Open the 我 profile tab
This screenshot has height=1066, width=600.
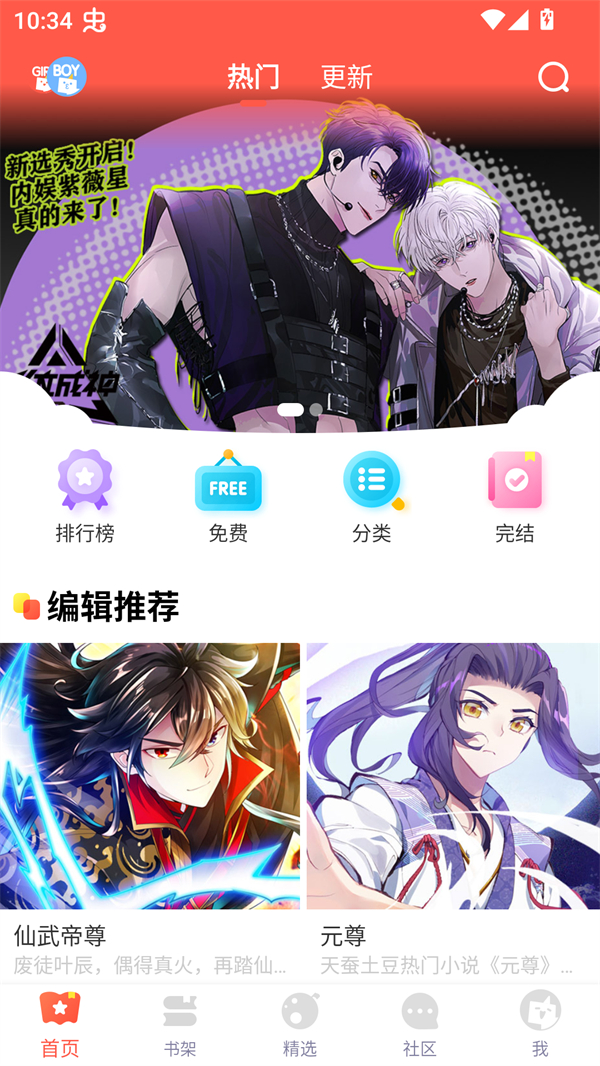(x=540, y=1024)
